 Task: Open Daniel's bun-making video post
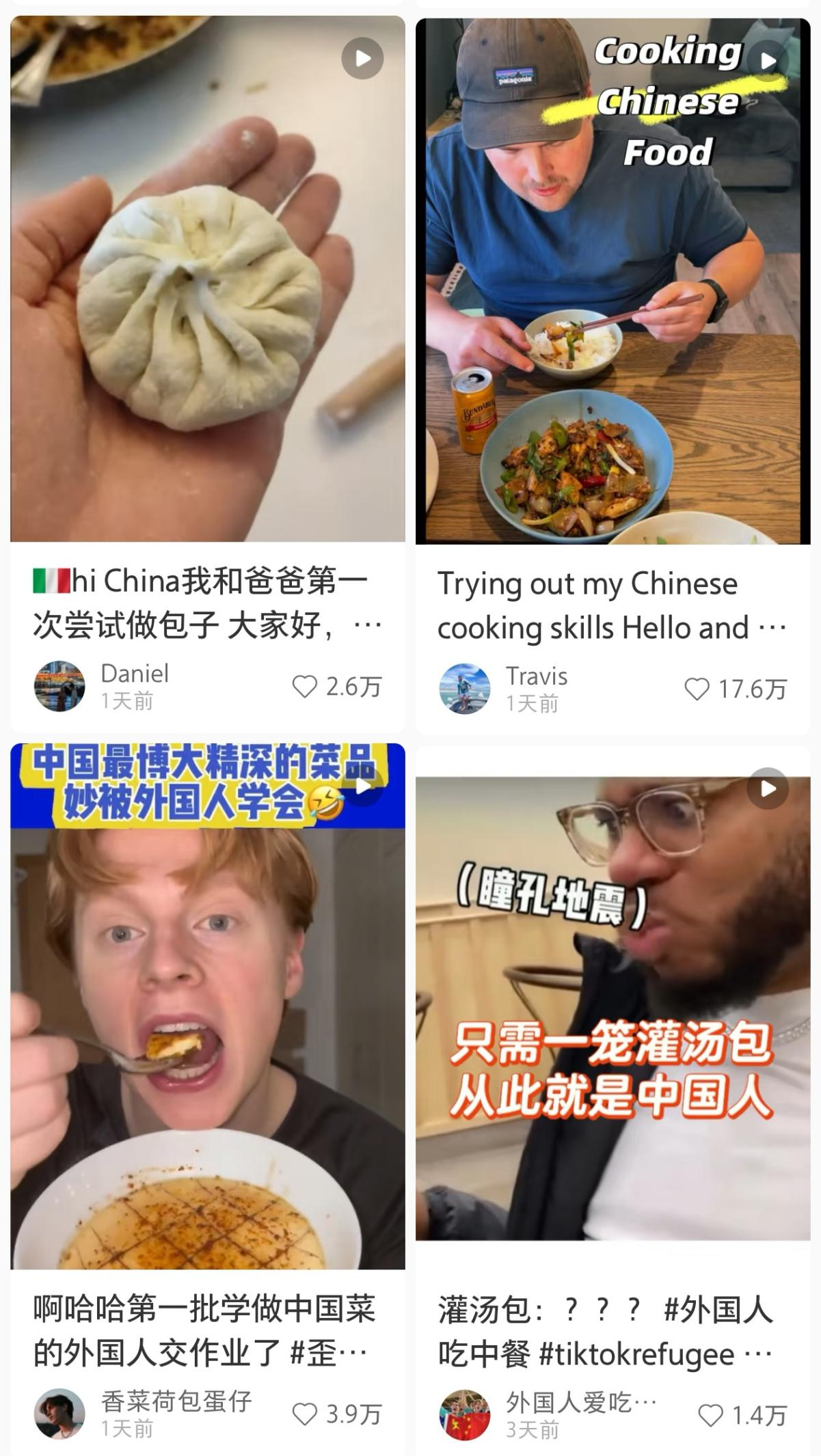207,280
